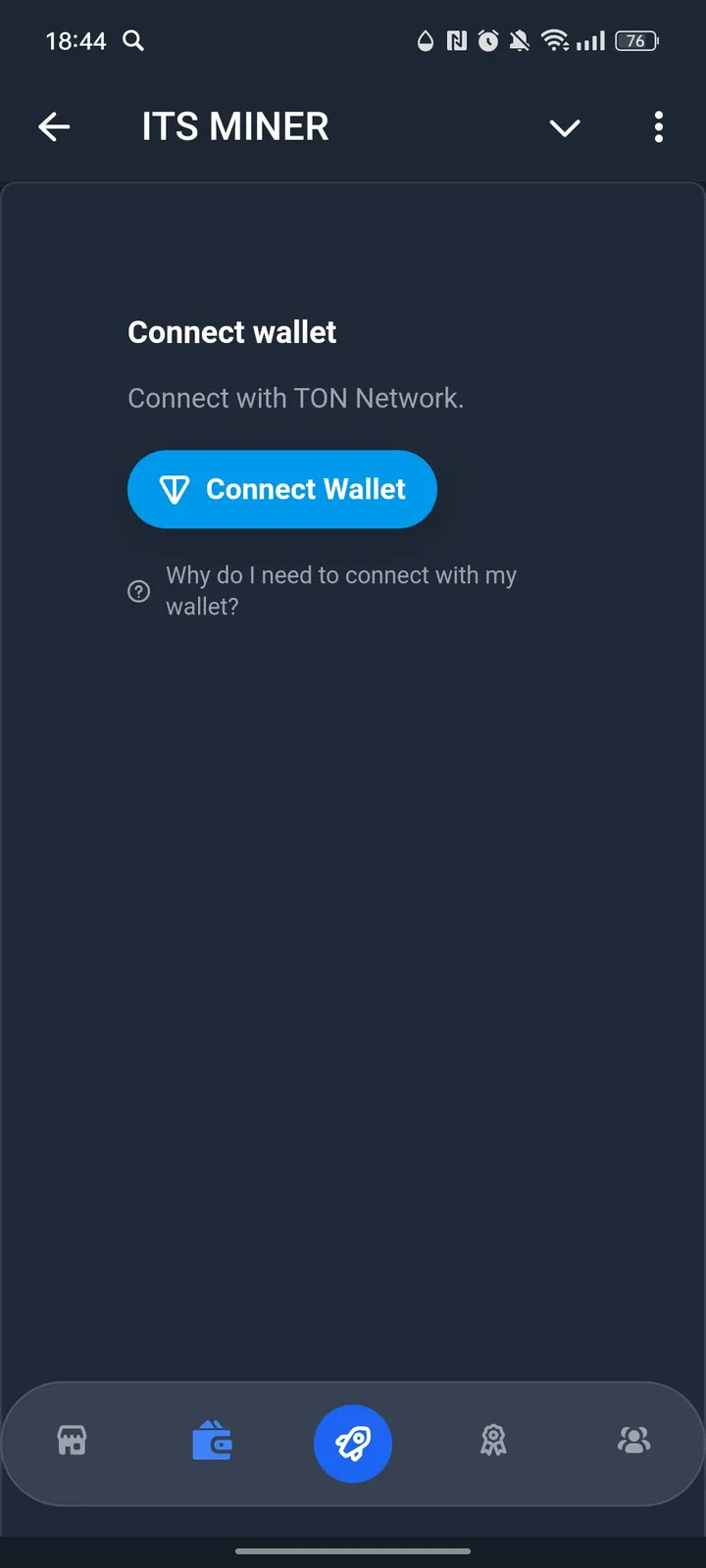Open the shop via the store icon
706x1568 pixels.
(x=71, y=1442)
